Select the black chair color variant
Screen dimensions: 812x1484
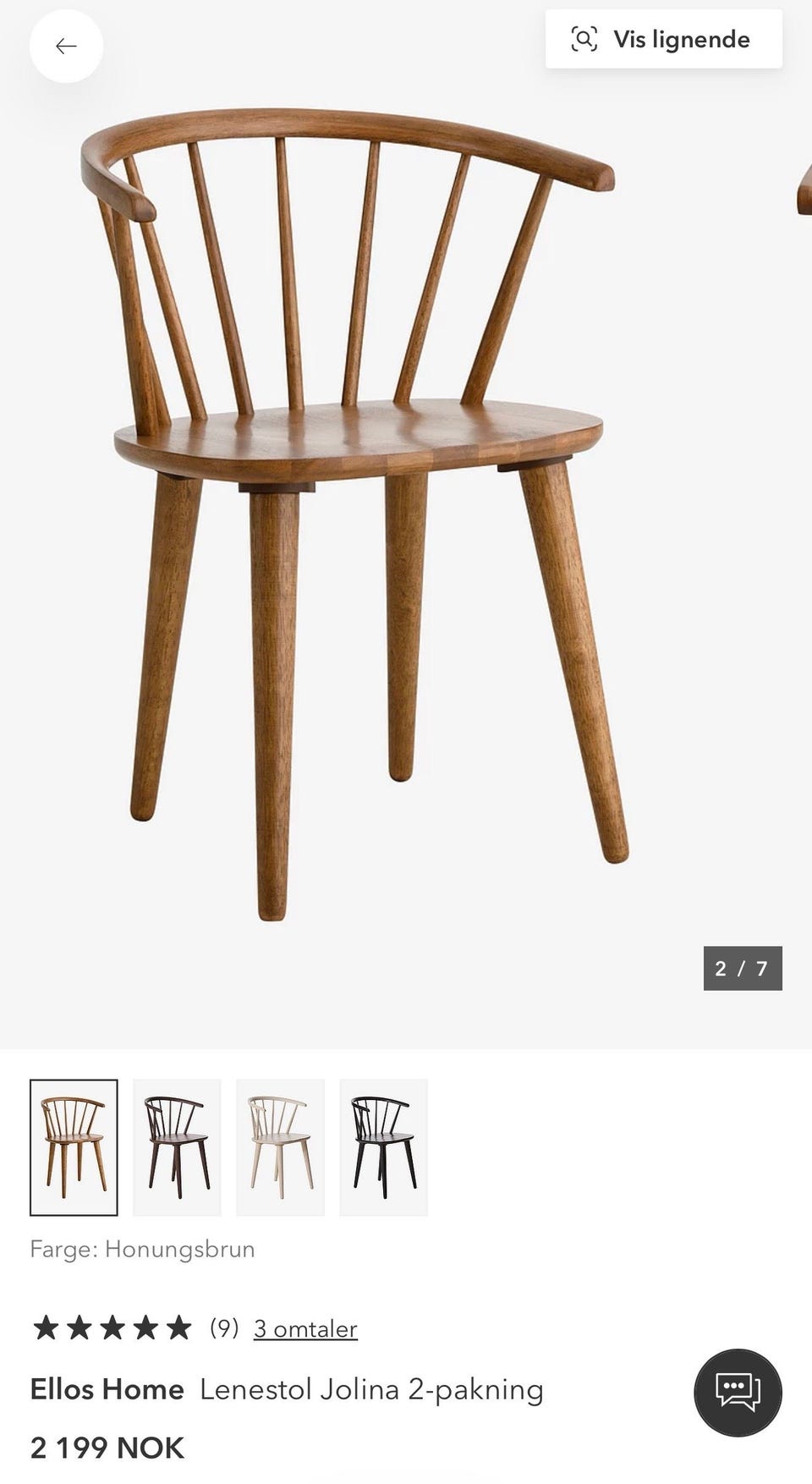point(383,1147)
